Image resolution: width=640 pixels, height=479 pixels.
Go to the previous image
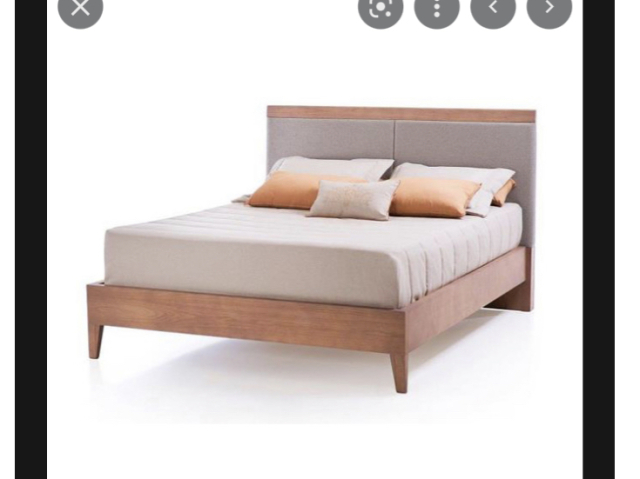point(493,8)
